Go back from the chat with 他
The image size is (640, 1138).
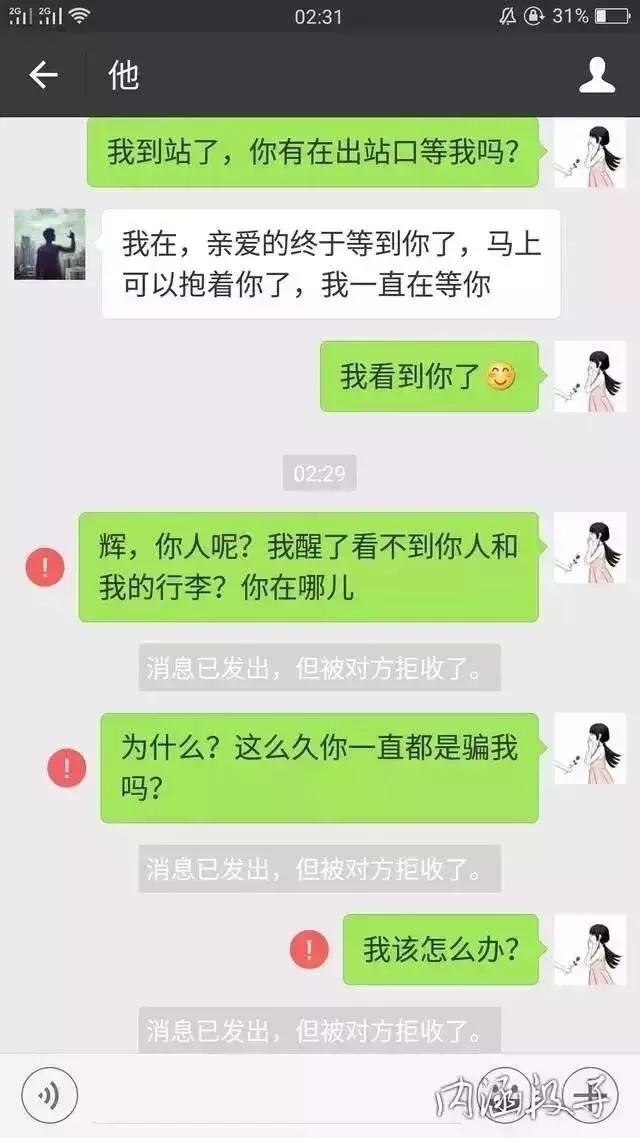(43, 75)
